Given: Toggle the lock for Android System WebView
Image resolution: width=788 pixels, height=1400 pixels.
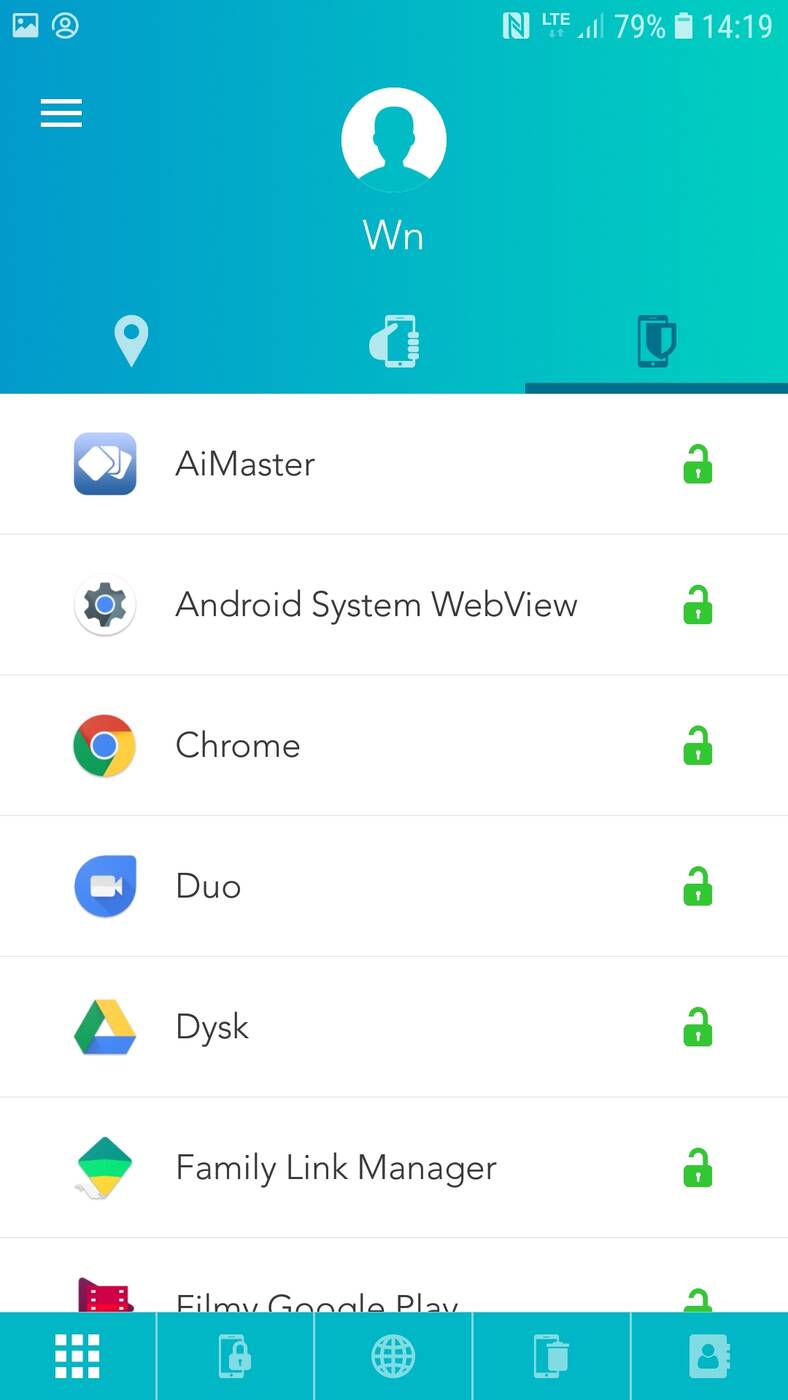Looking at the screenshot, I should [697, 605].
